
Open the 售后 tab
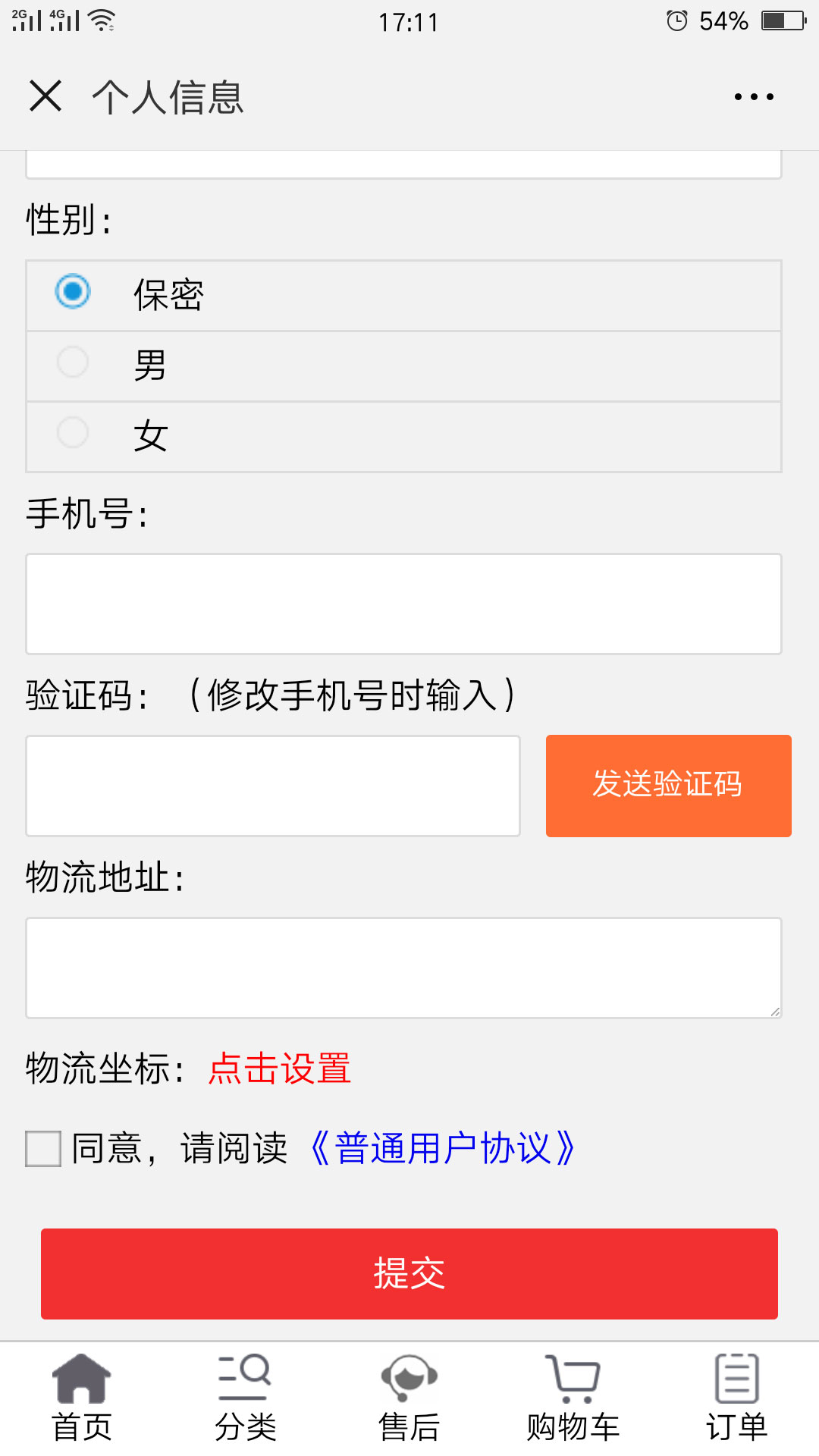tap(409, 1398)
